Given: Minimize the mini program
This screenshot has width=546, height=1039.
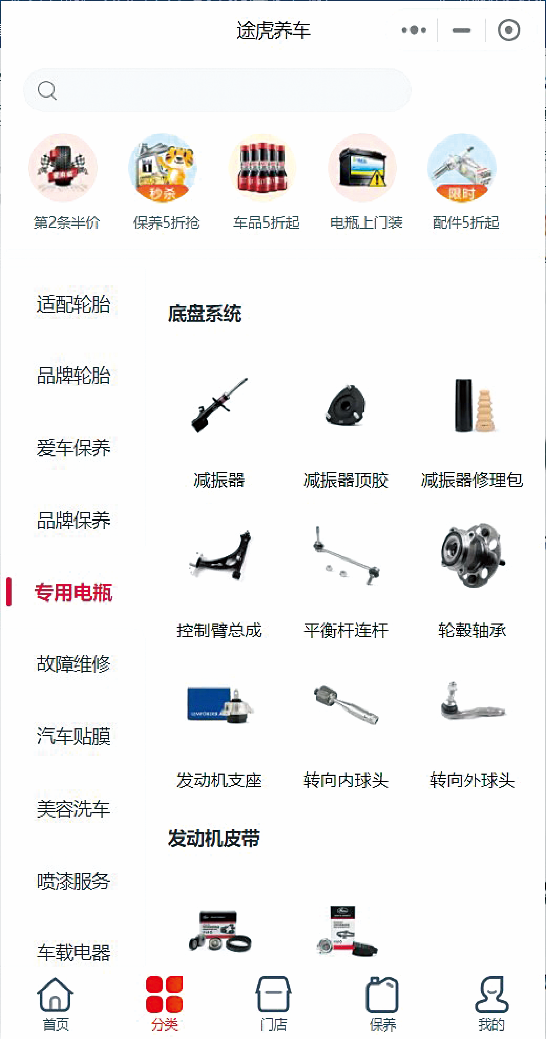Looking at the screenshot, I should [461, 30].
